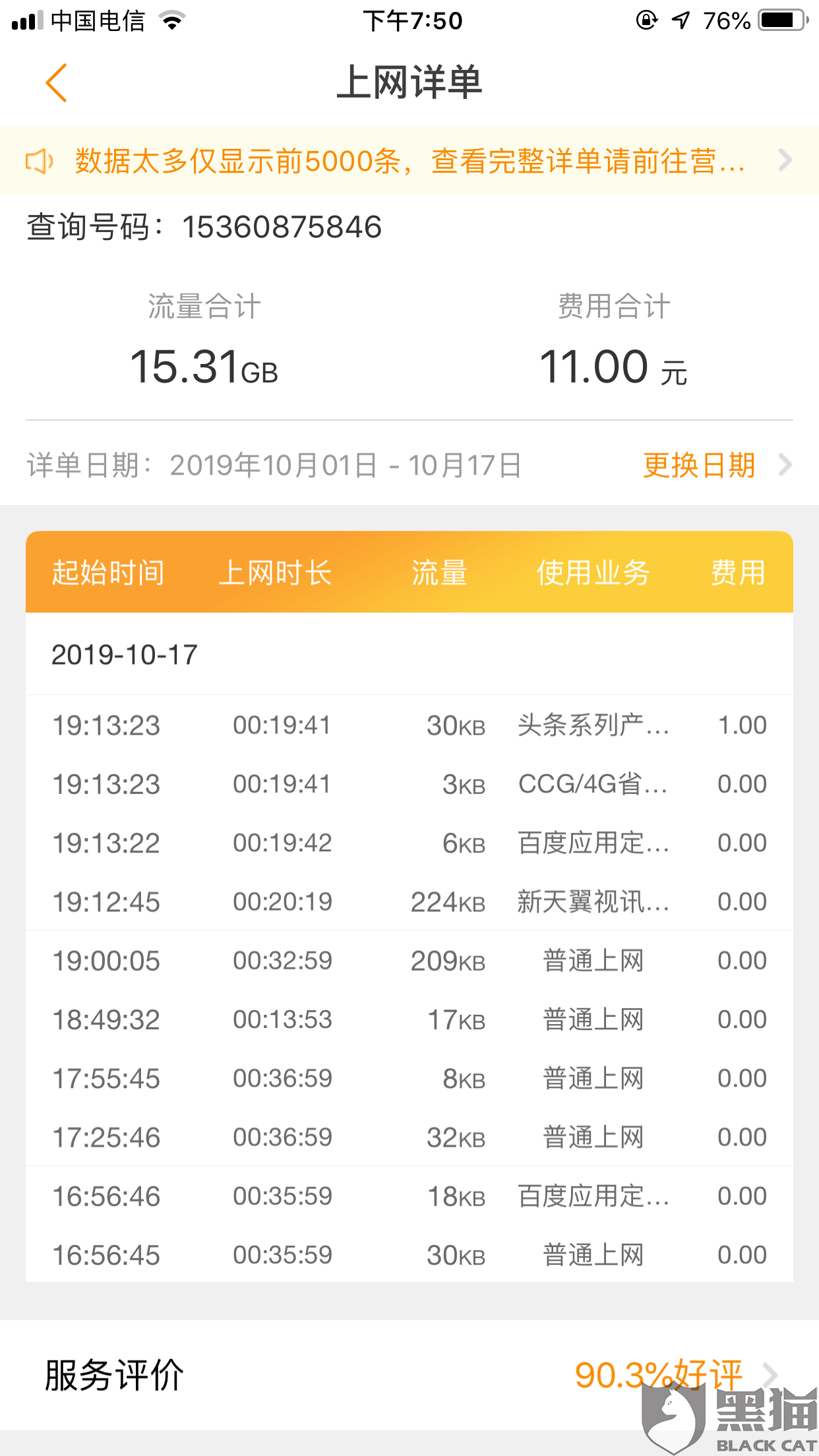This screenshot has height=1456, width=819.
Task: Open the 数据太多仅显示前5000条 notice banner
Action: click(409, 161)
